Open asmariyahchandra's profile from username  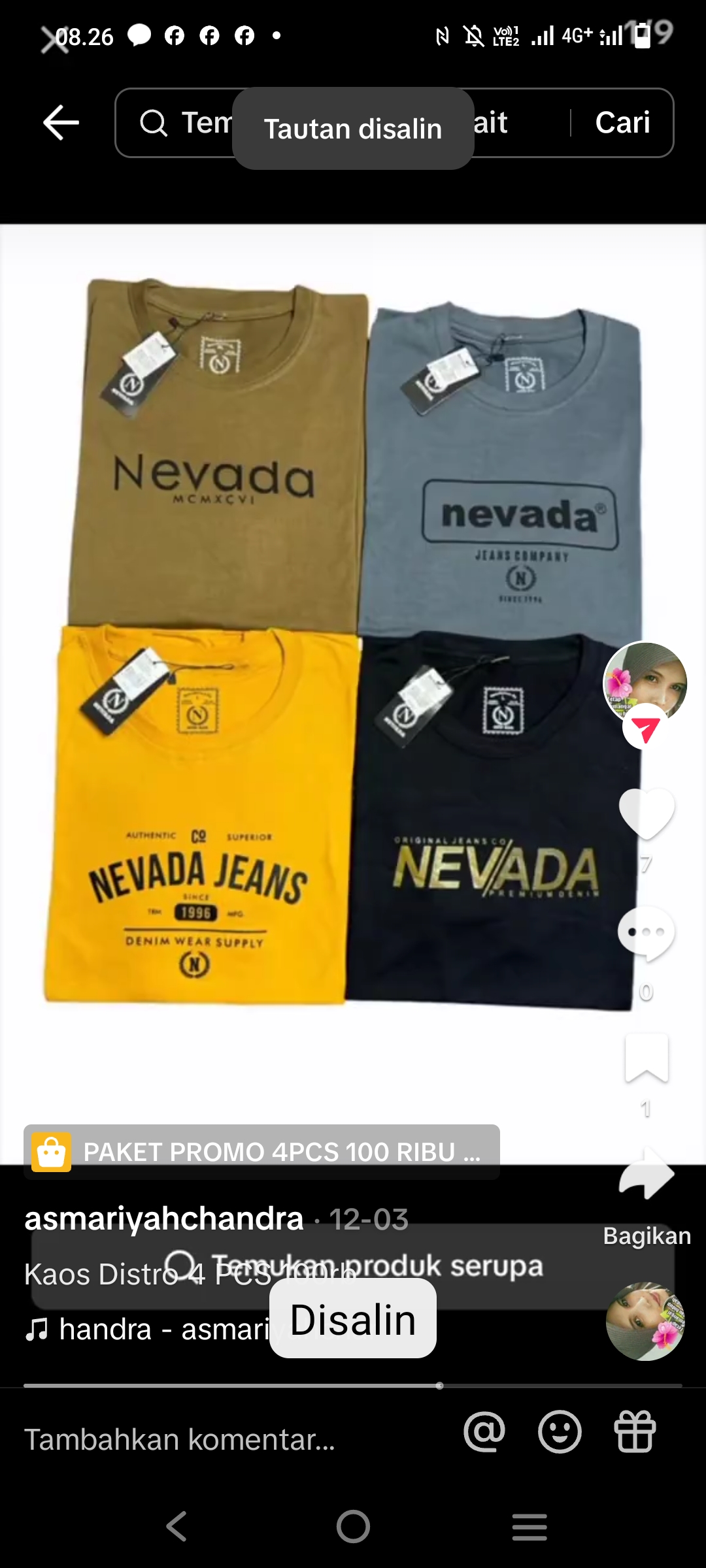point(164,1219)
